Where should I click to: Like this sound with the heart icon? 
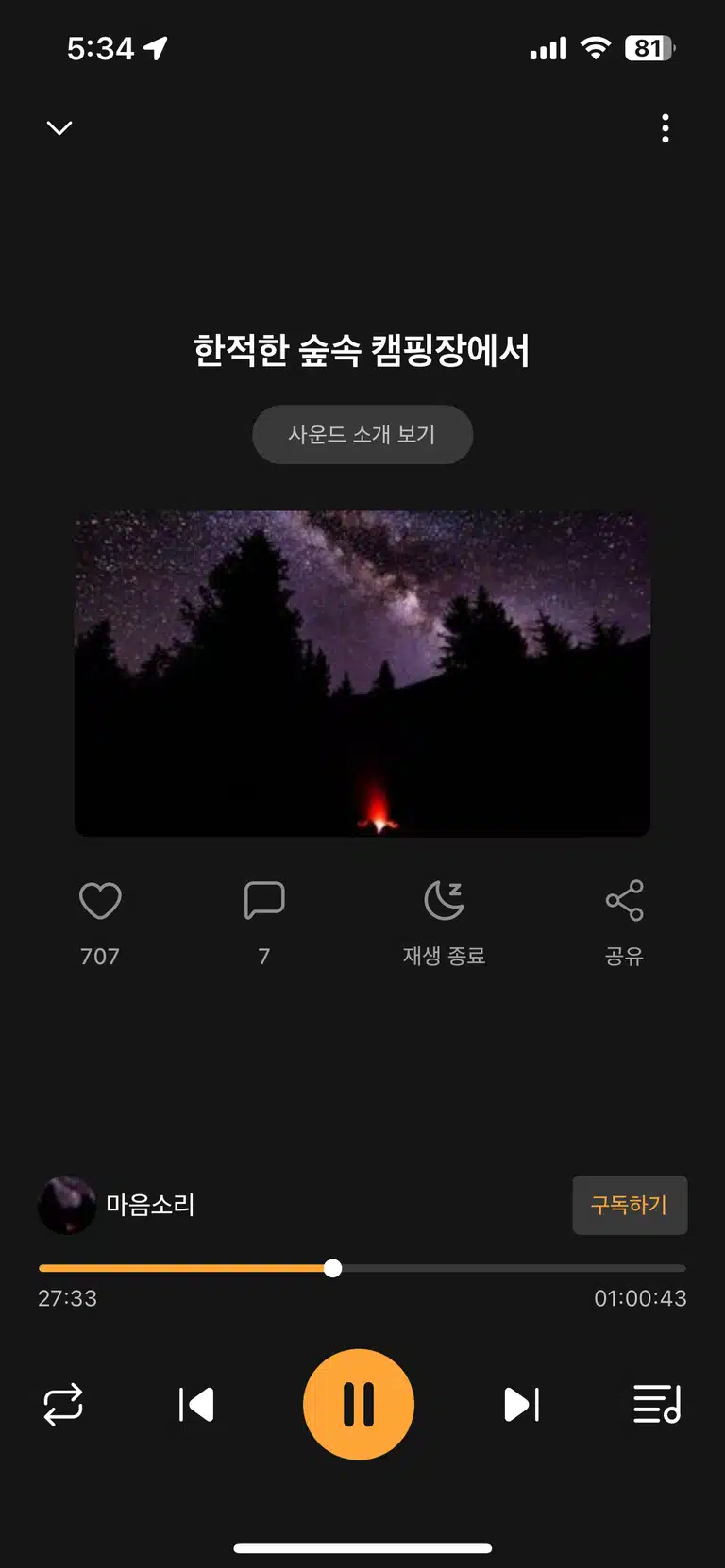pyautogui.click(x=100, y=901)
